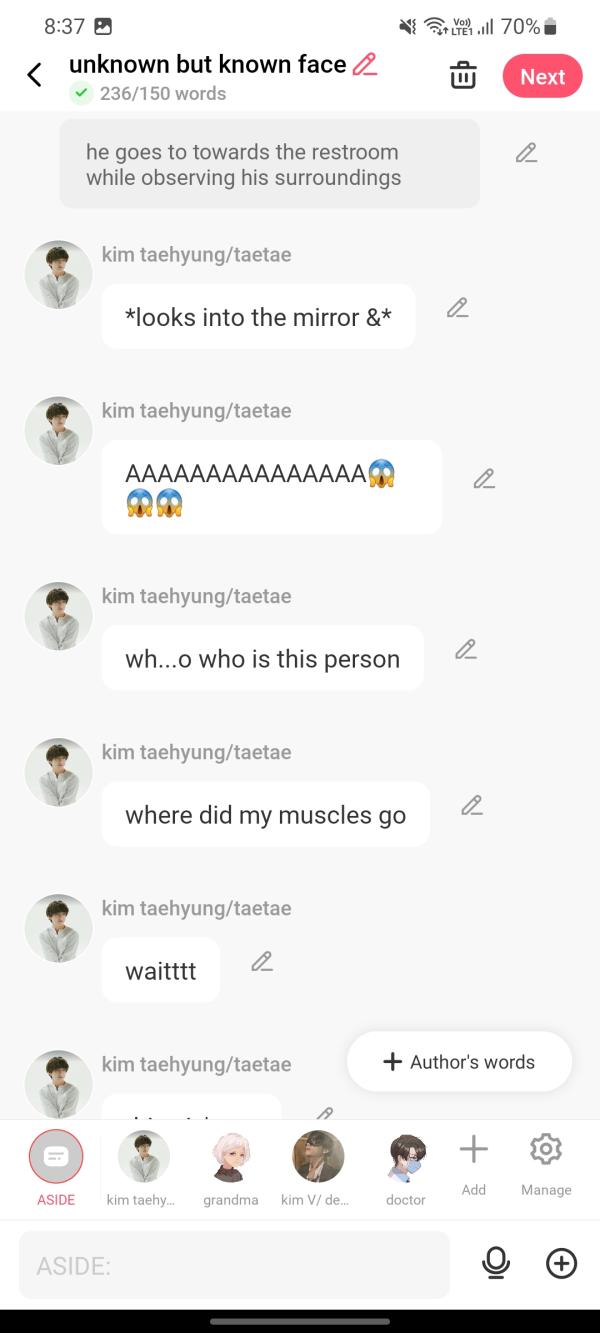The image size is (600, 1333).
Task: Delete using the trash can icon
Action: (463, 76)
